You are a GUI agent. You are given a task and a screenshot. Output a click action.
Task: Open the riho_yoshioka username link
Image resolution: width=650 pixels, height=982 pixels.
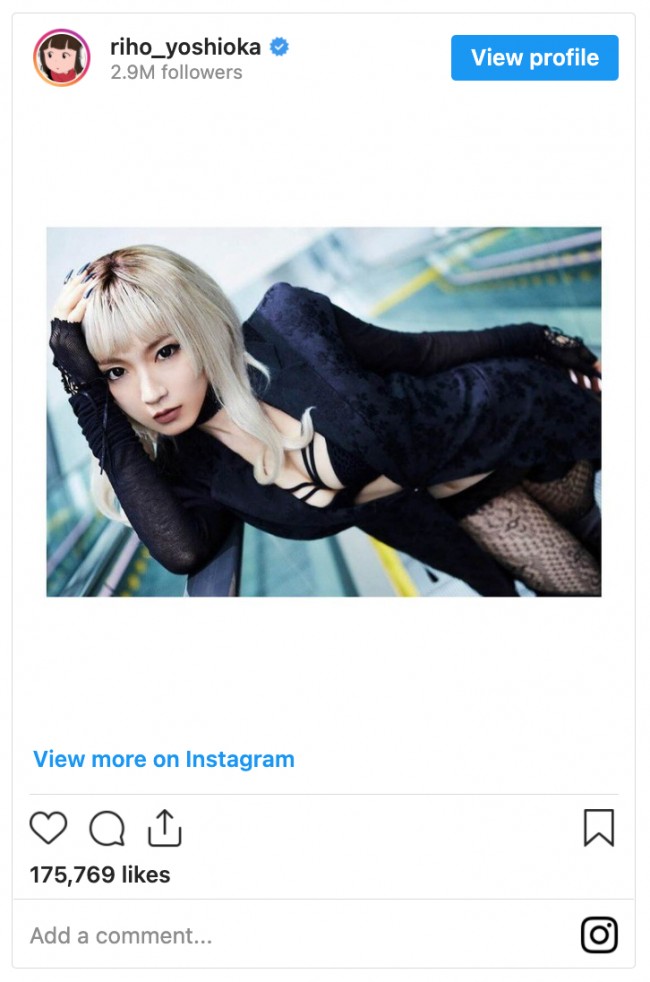point(185,46)
